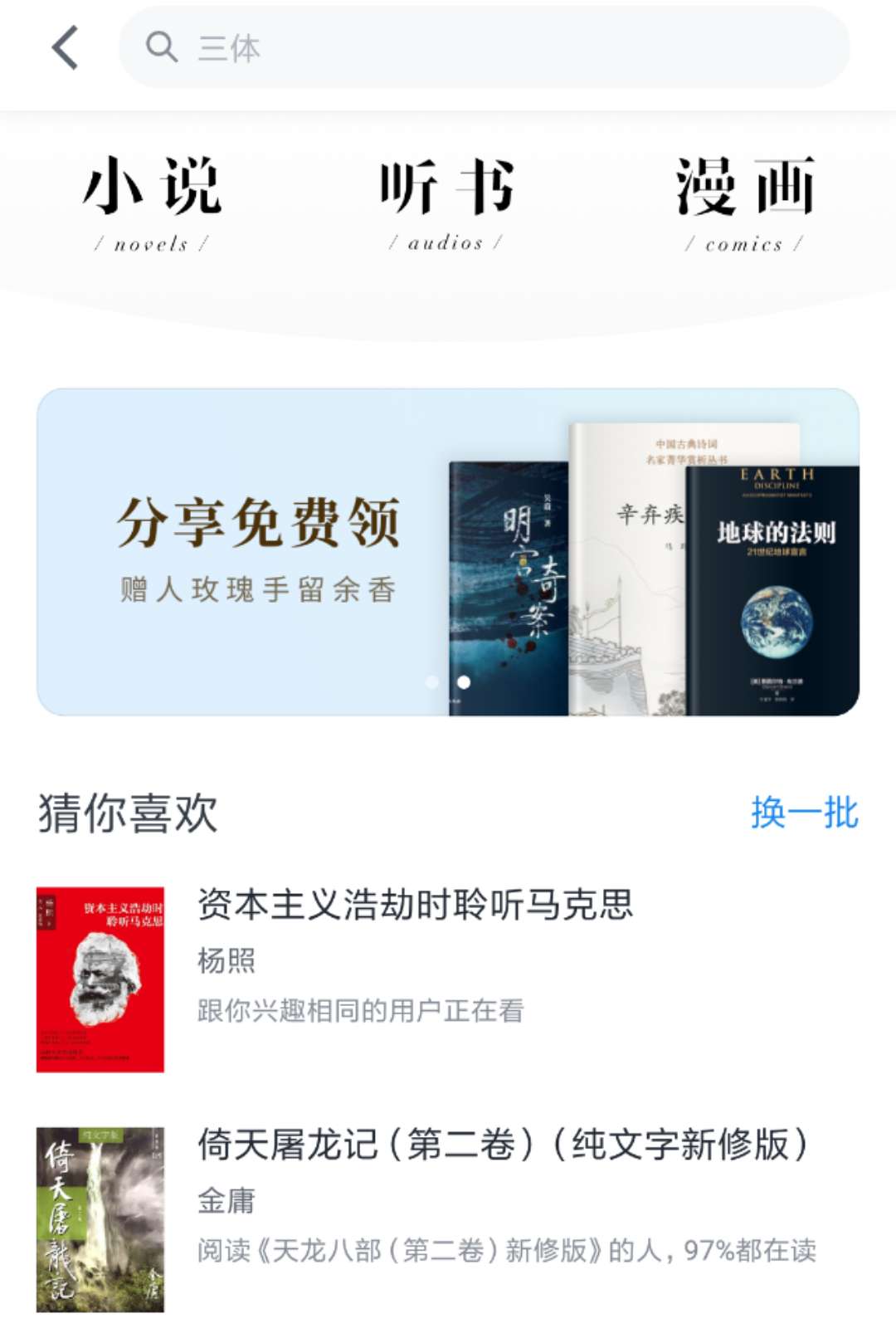Open 分享免费领 promotional banner
Viewport: 896px width, 1338px height.
(261, 523)
